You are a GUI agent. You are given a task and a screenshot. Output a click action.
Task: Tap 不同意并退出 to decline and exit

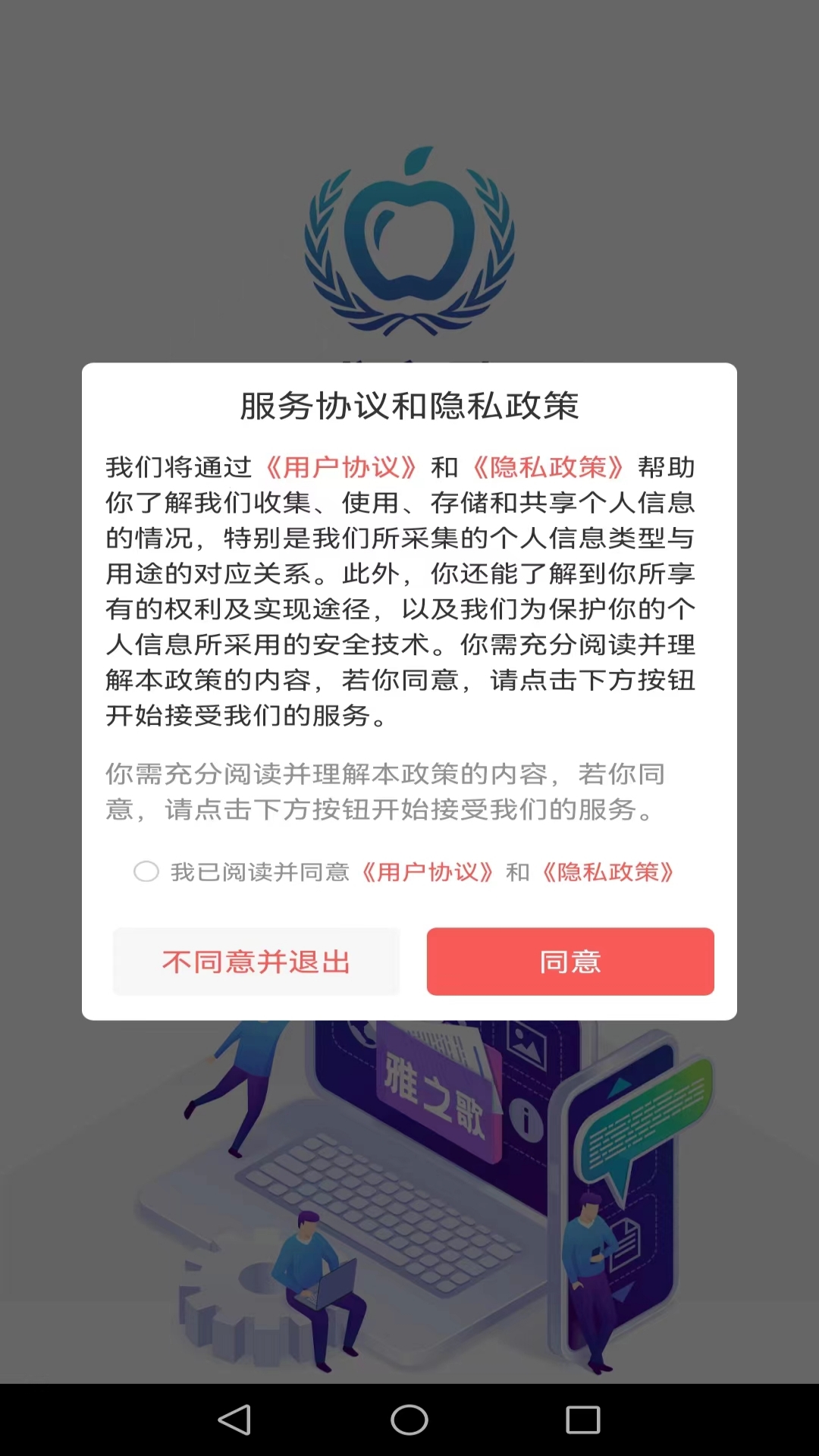click(x=256, y=962)
